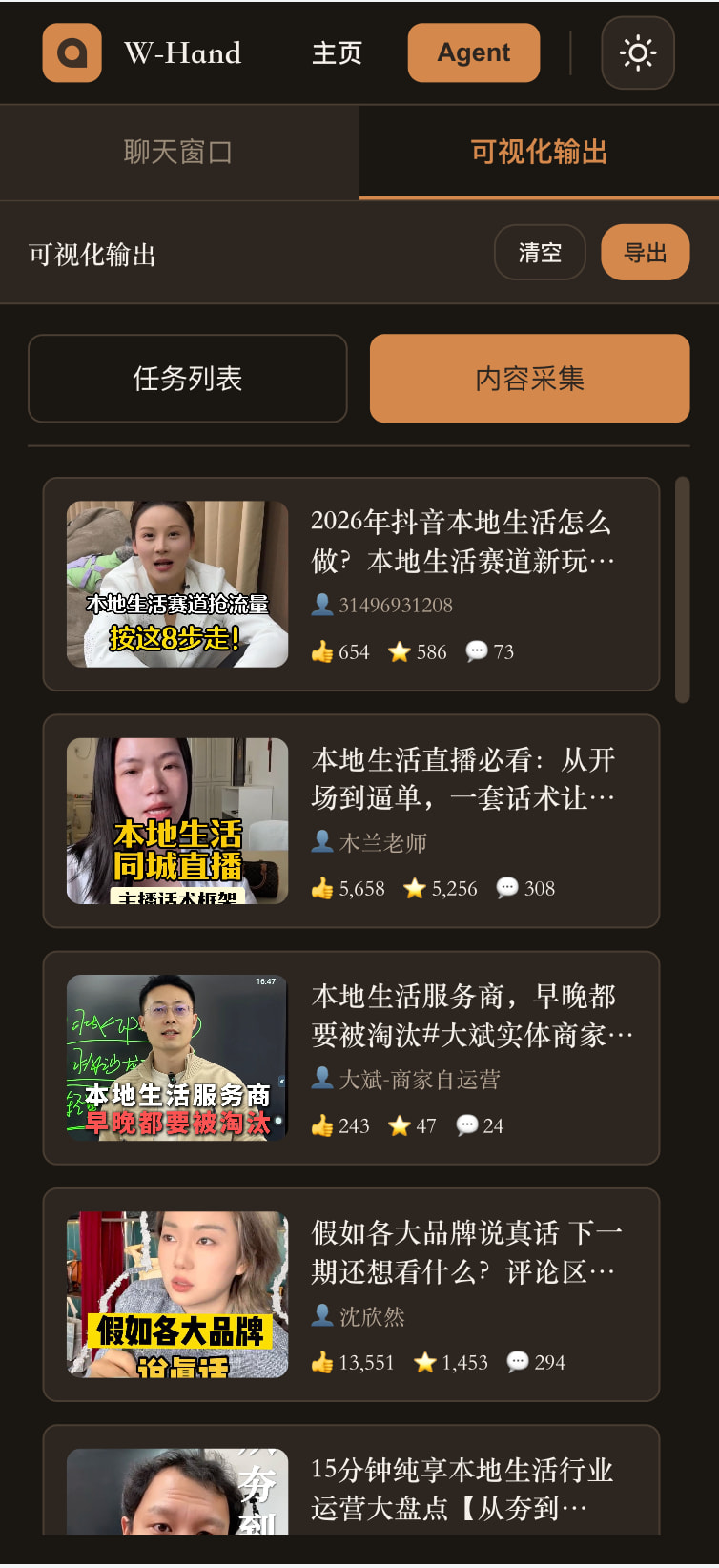Open 沈欣然's 假如各大品牌说真话 card
The height and width of the screenshot is (1568, 719).
351,1294
